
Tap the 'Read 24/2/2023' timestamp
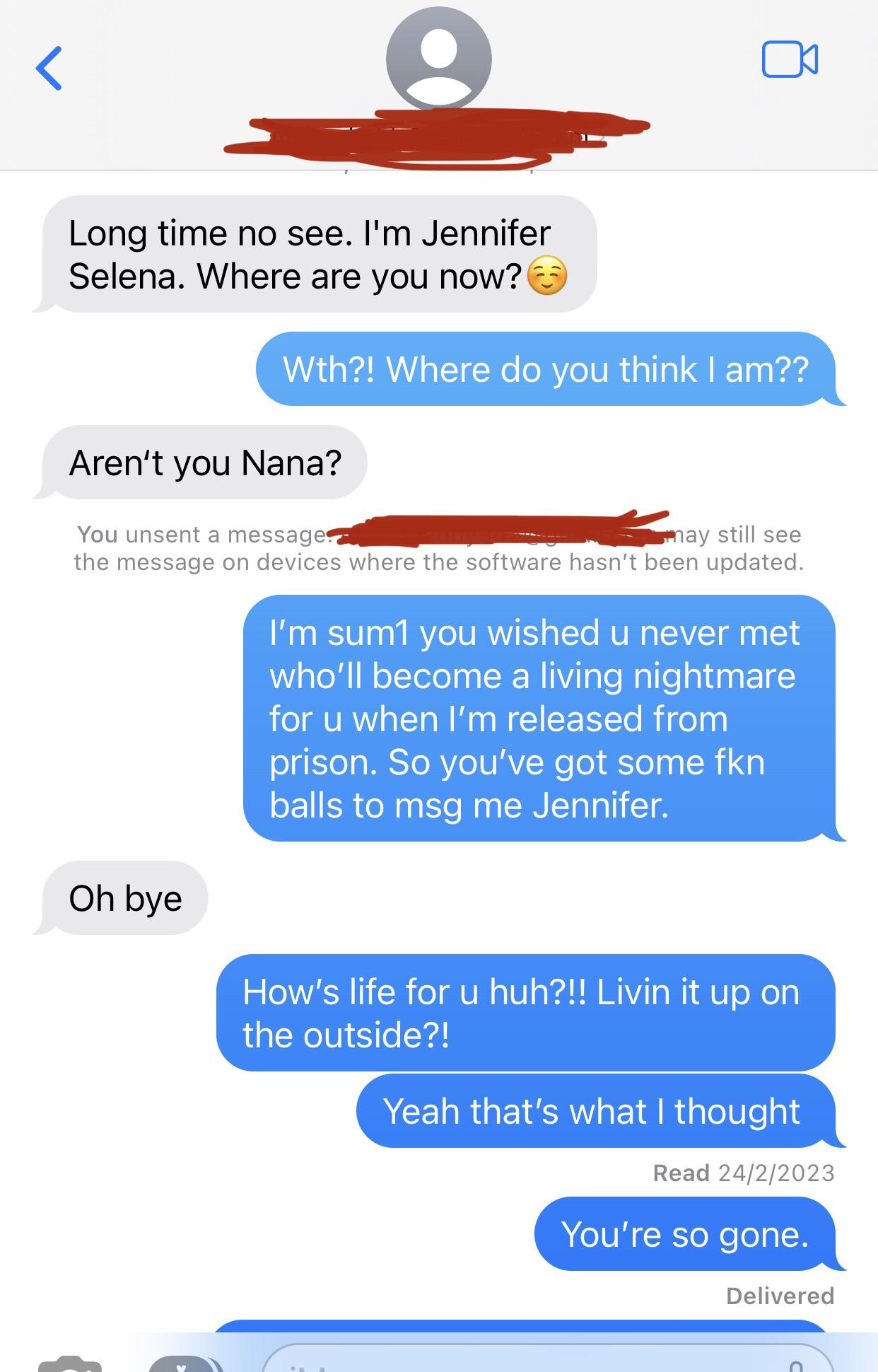coord(744,1172)
